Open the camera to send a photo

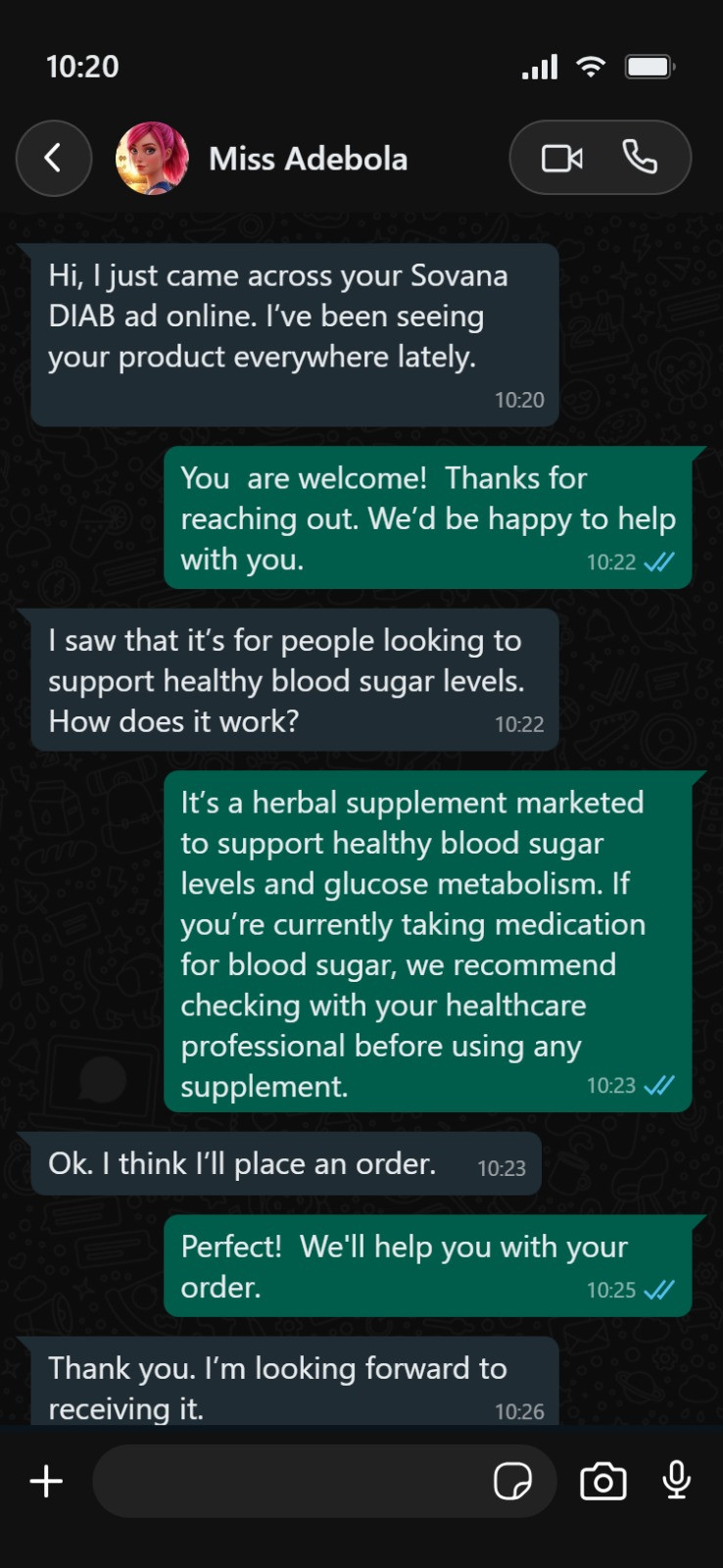(x=603, y=1481)
